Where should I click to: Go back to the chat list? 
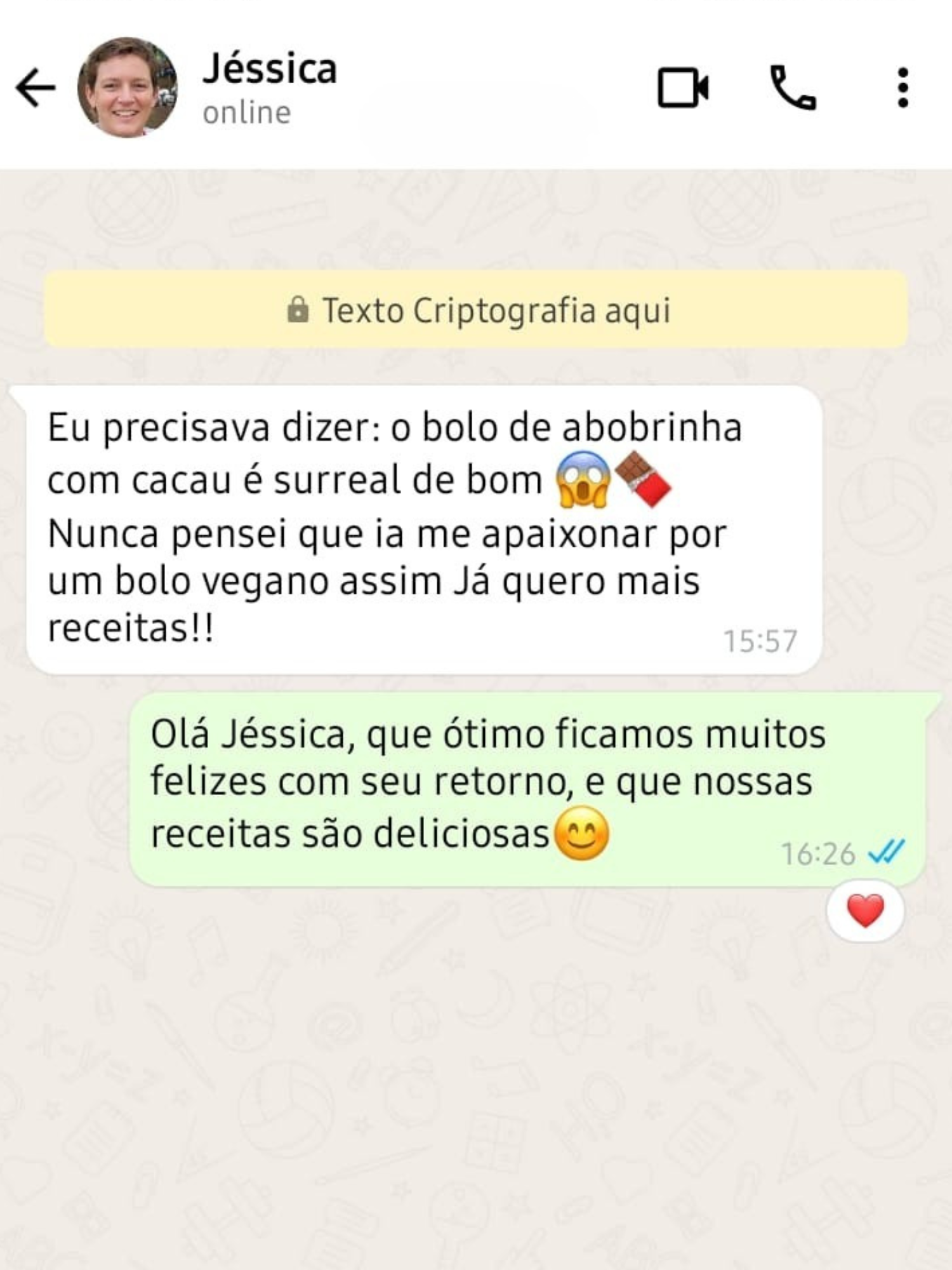point(36,88)
